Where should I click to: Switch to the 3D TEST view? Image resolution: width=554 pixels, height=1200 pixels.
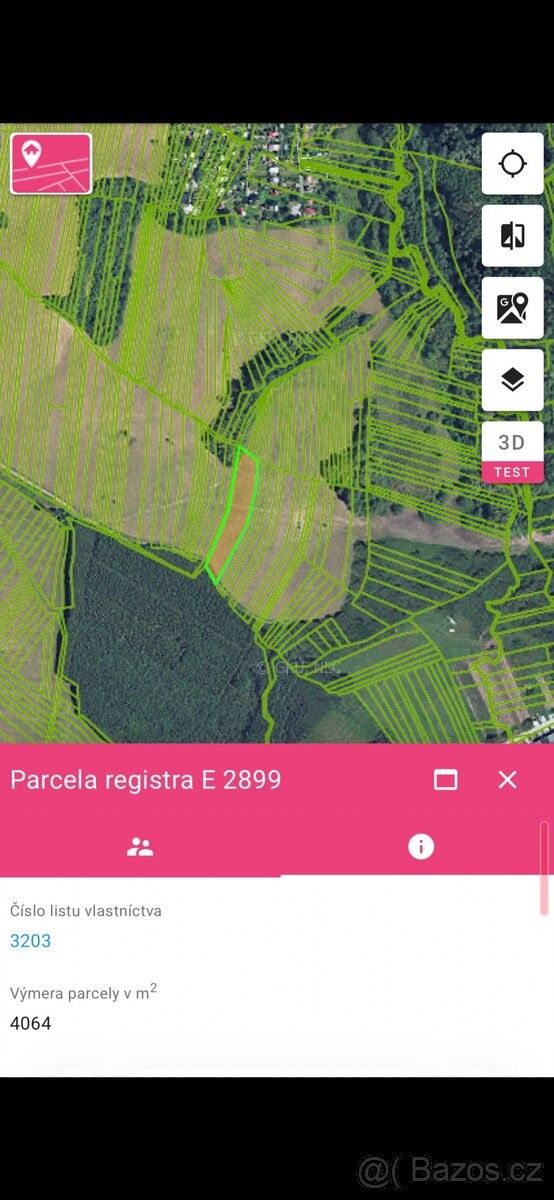(513, 452)
